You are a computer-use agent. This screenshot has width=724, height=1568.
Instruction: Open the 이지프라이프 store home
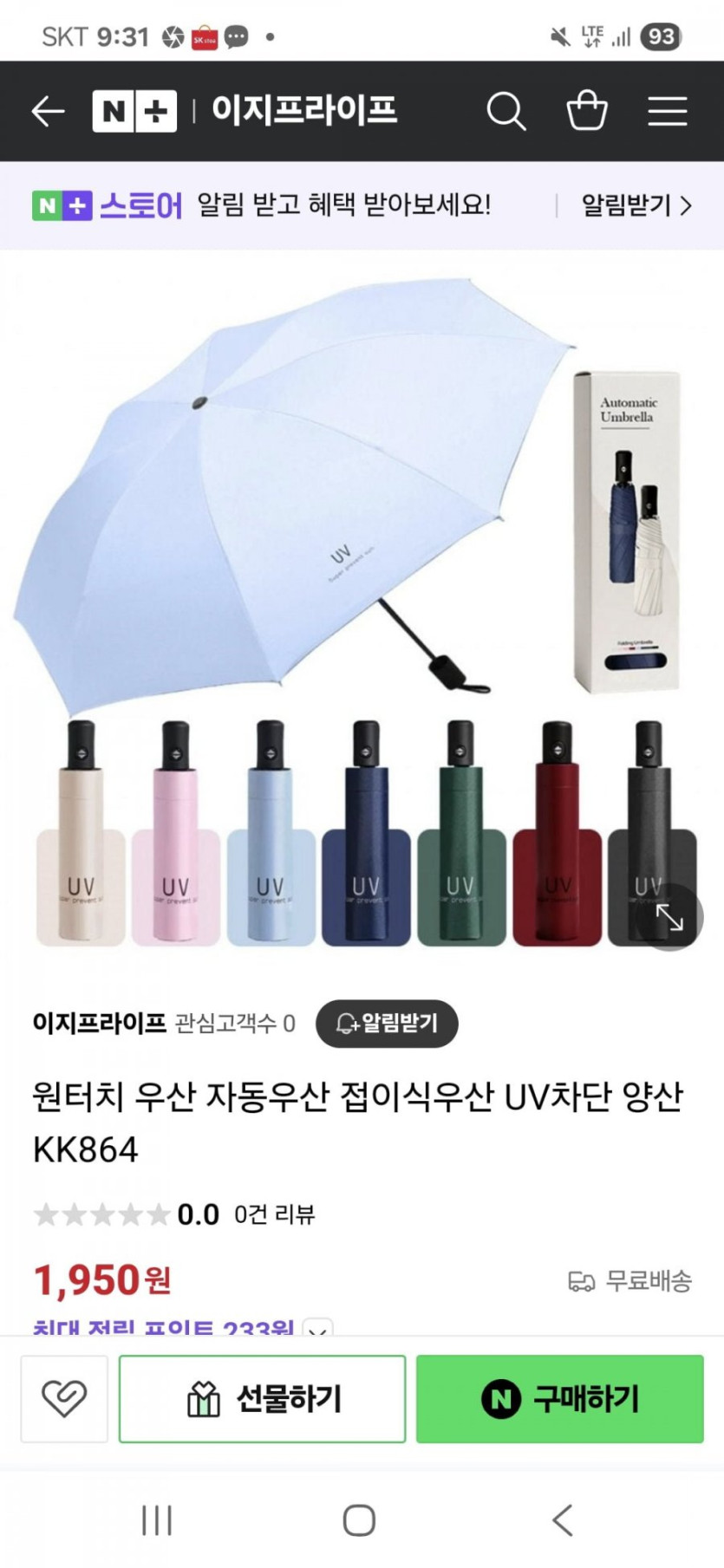click(x=304, y=110)
